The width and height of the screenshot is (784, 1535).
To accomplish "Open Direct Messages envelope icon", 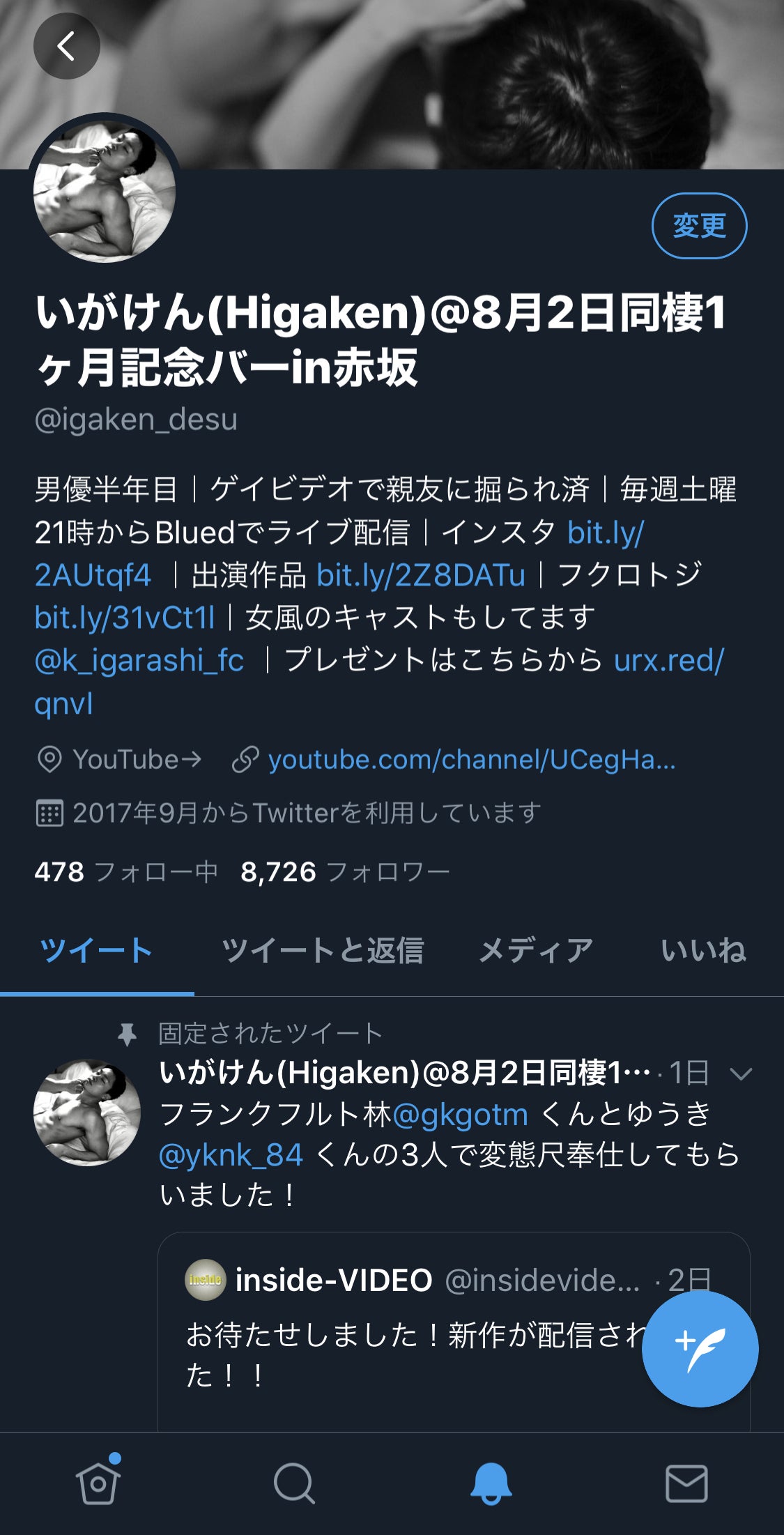I will click(x=686, y=1481).
